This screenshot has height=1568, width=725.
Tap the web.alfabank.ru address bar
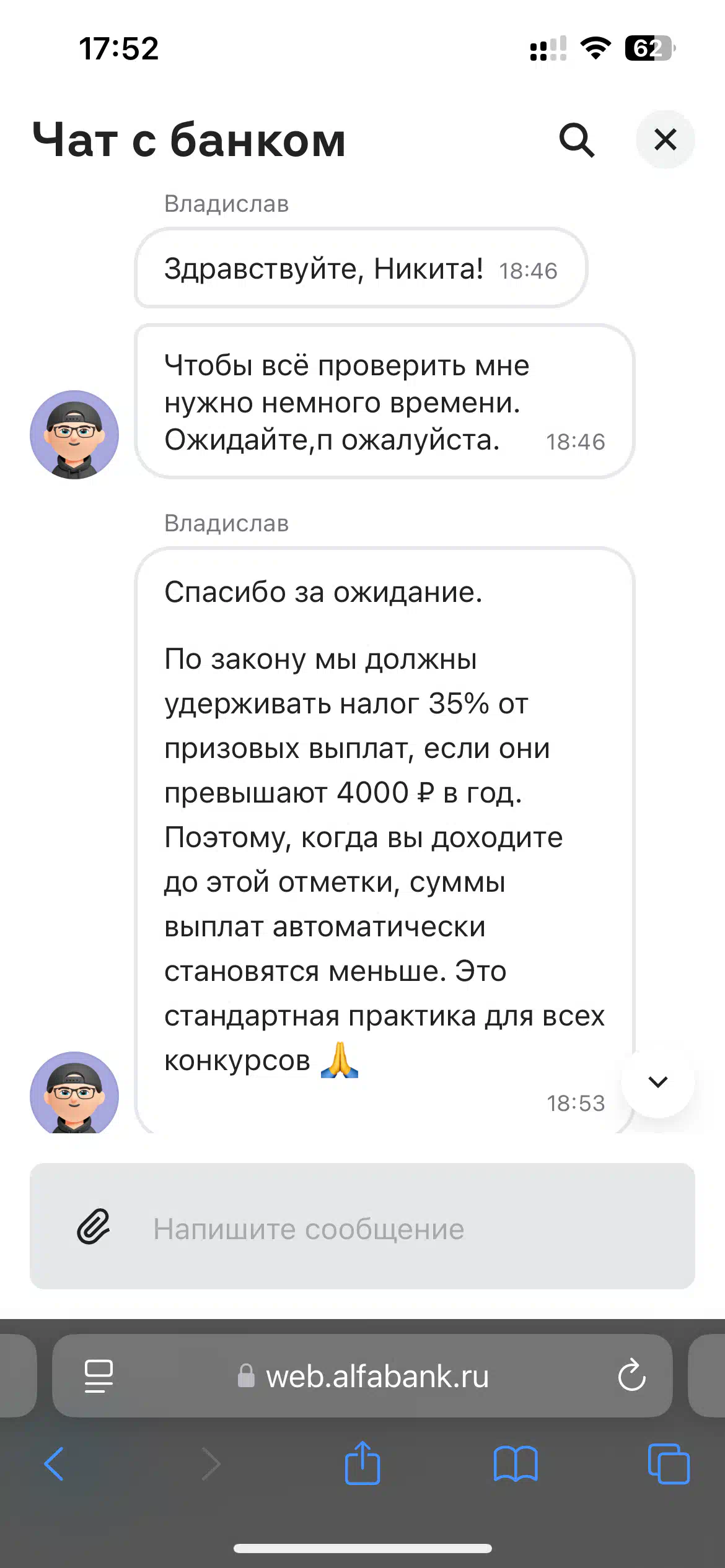tap(362, 1376)
